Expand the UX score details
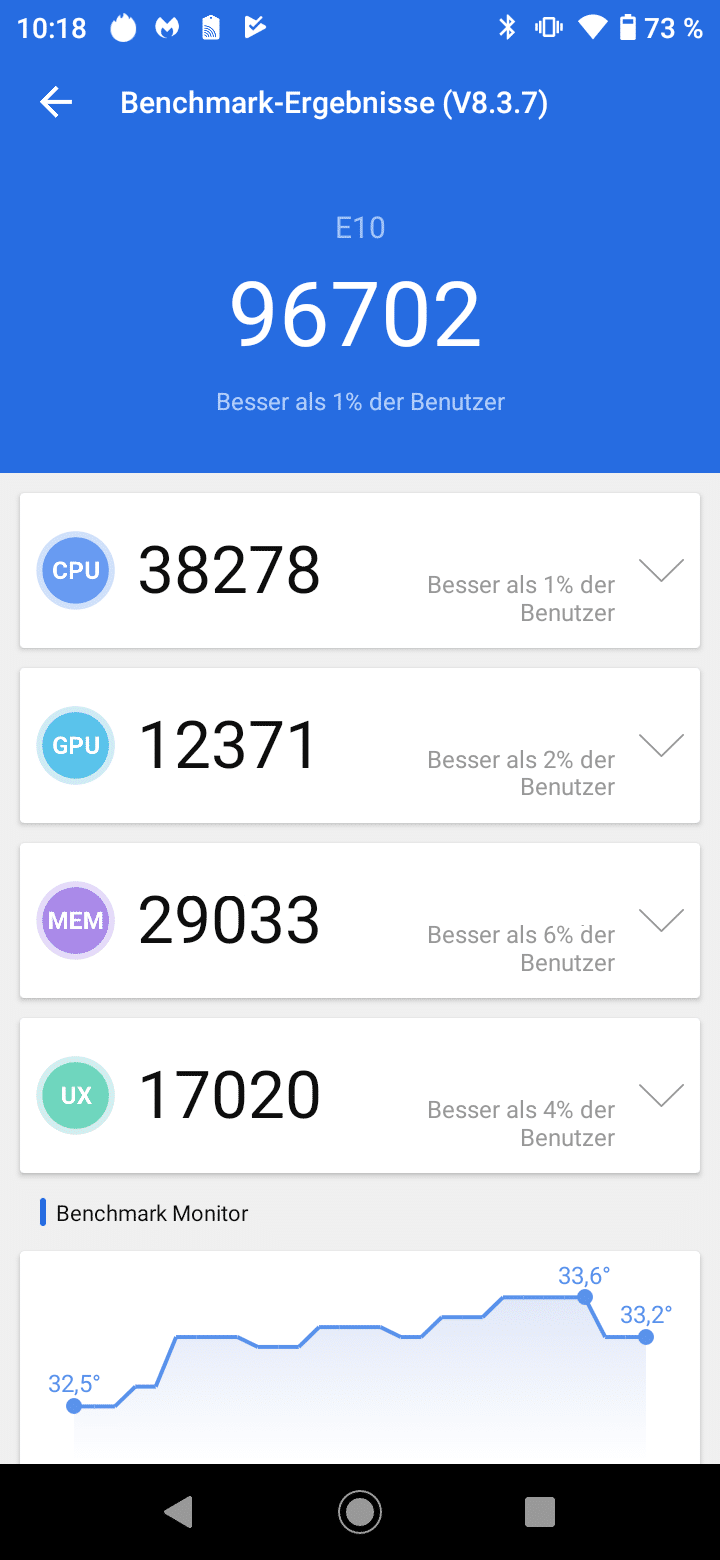Viewport: 720px width, 1560px height. pos(661,1095)
